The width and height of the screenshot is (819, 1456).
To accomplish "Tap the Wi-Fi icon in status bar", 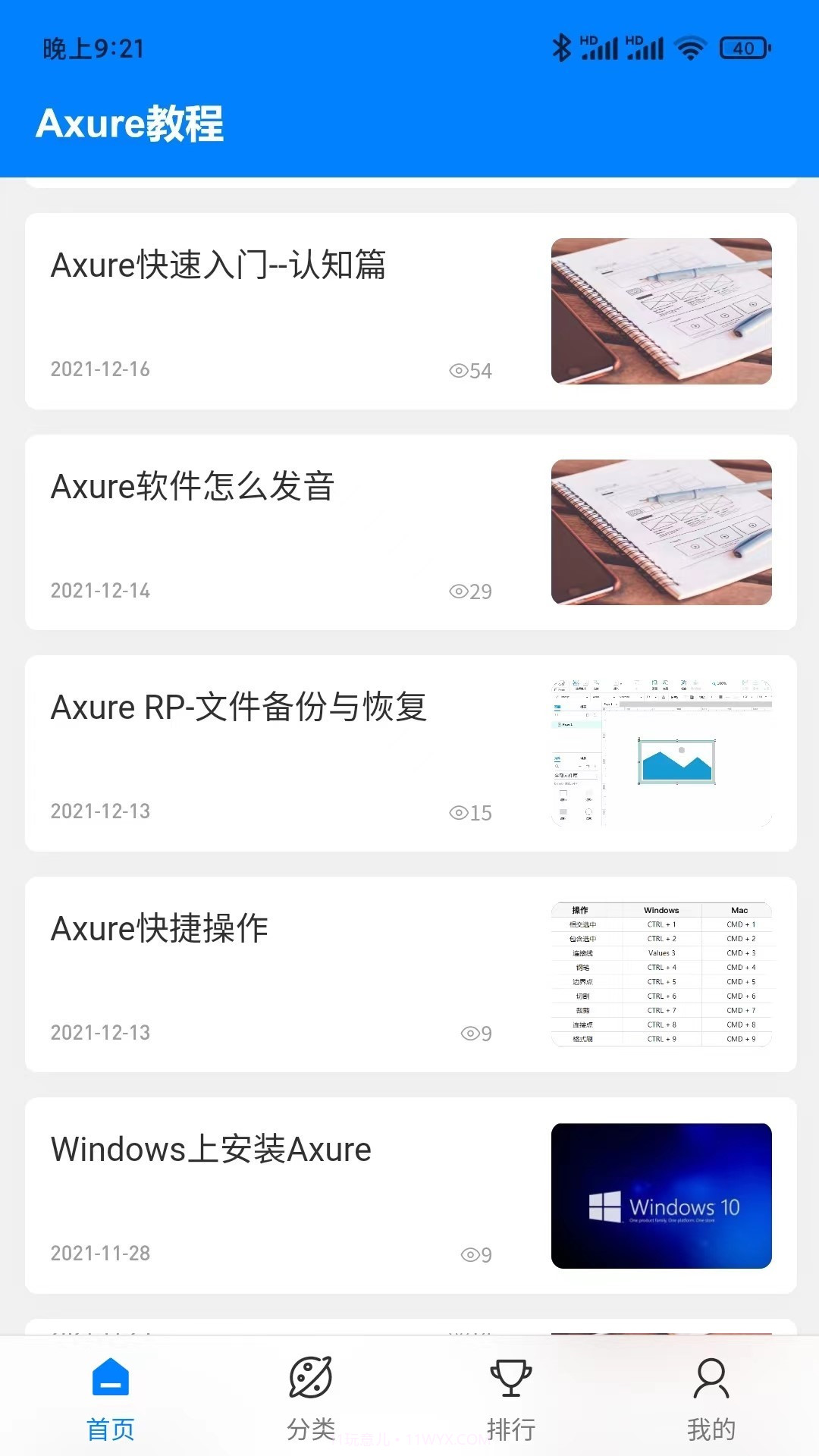I will [x=691, y=47].
